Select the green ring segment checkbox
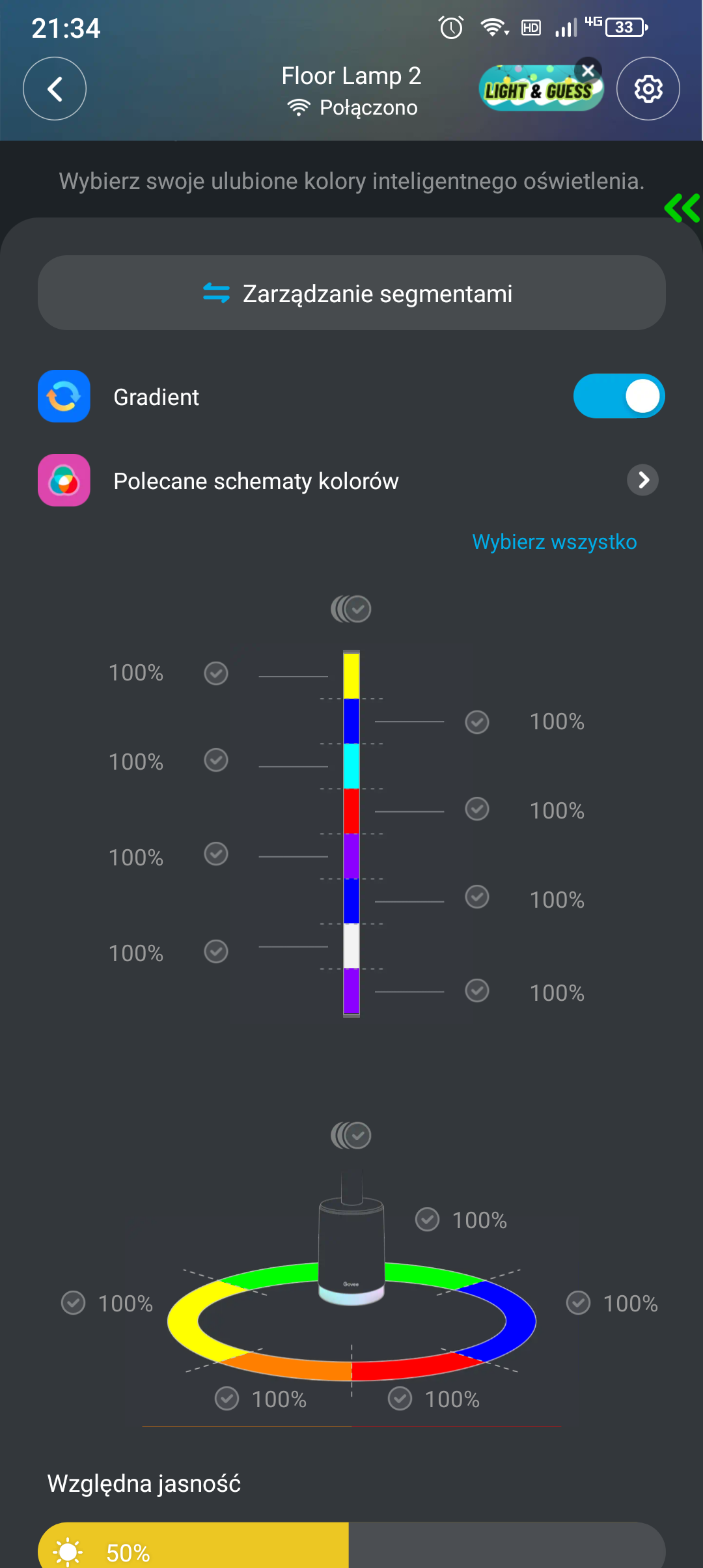 pyautogui.click(x=428, y=1220)
